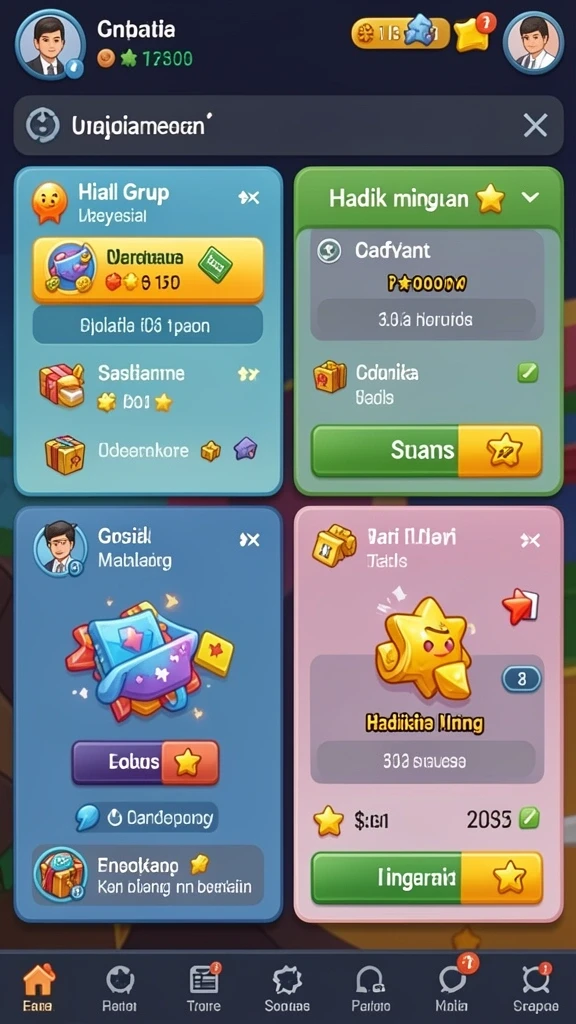Screen dimensions: 576x1024
Task: Close the Gosial Mablaarg card
Action: tap(249, 539)
